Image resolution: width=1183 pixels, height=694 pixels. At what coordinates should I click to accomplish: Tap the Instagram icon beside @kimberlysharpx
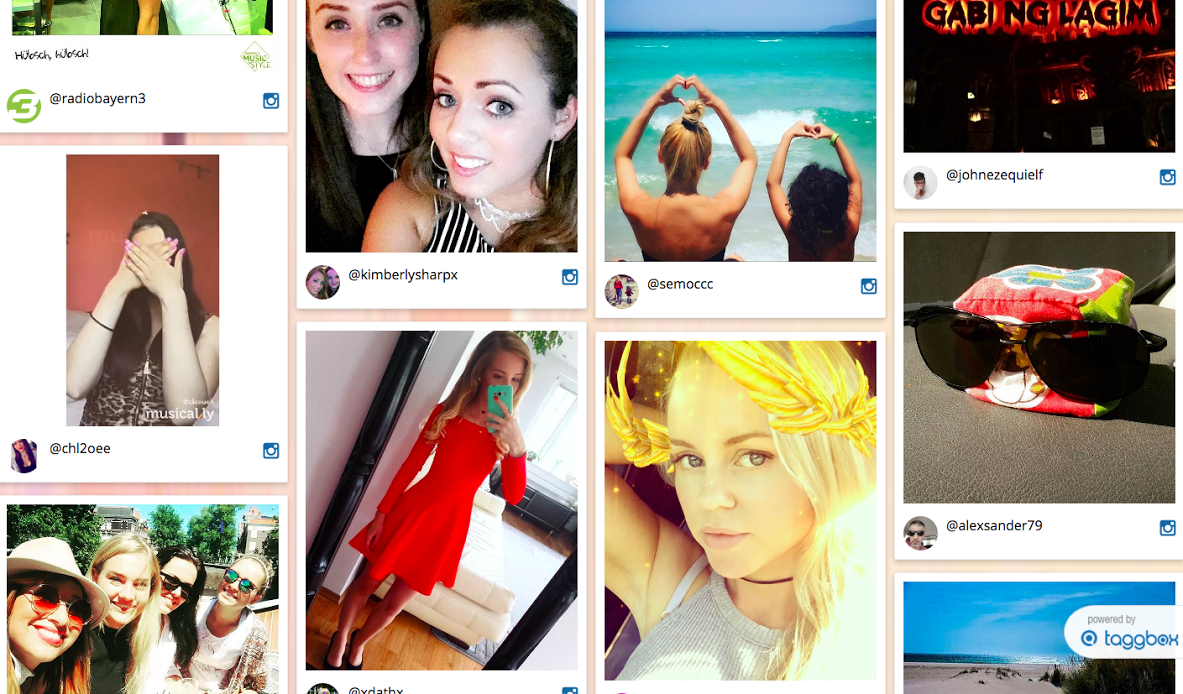570,277
